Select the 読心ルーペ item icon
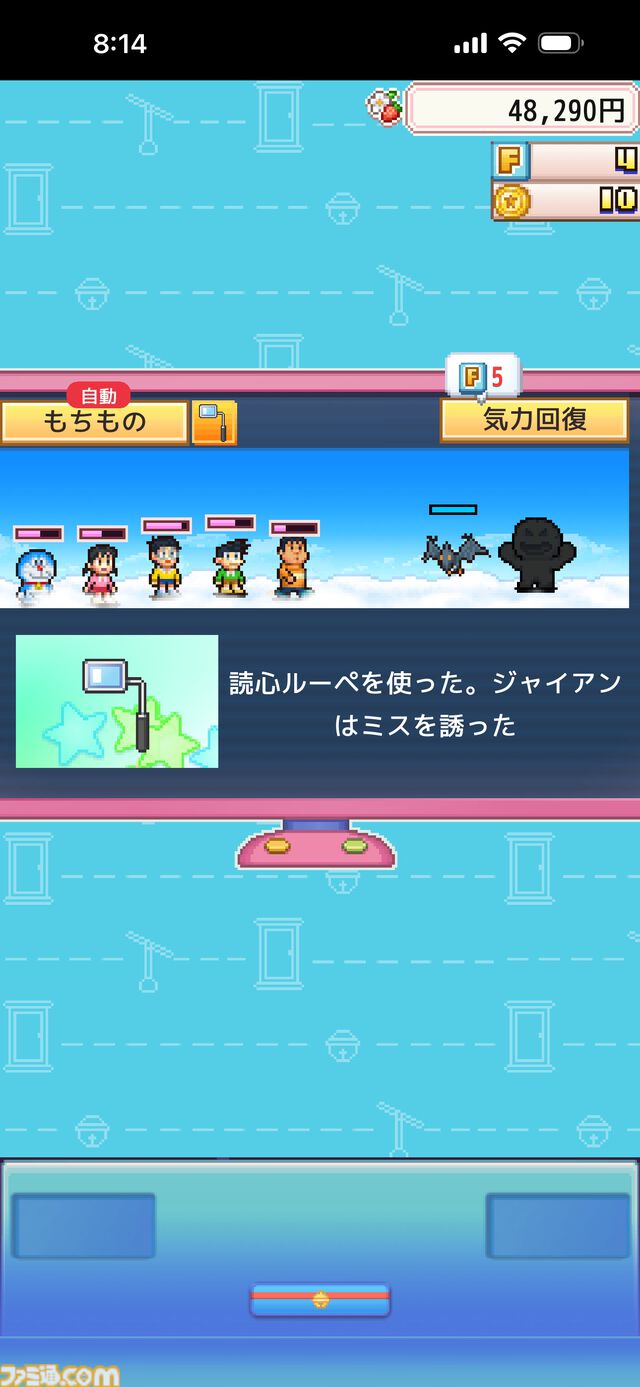This screenshot has width=640, height=1387. click(214, 422)
